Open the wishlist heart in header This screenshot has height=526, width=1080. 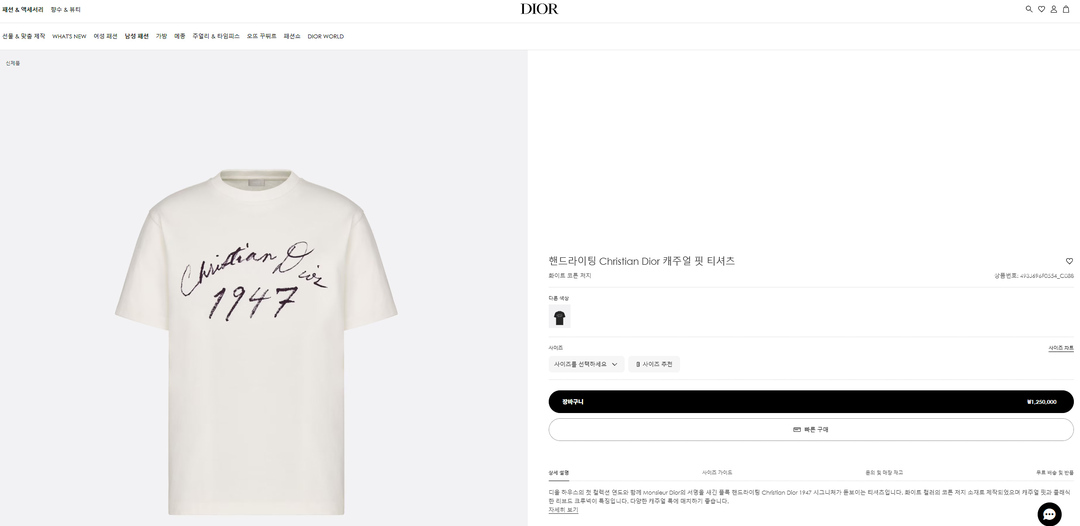coord(1041,9)
